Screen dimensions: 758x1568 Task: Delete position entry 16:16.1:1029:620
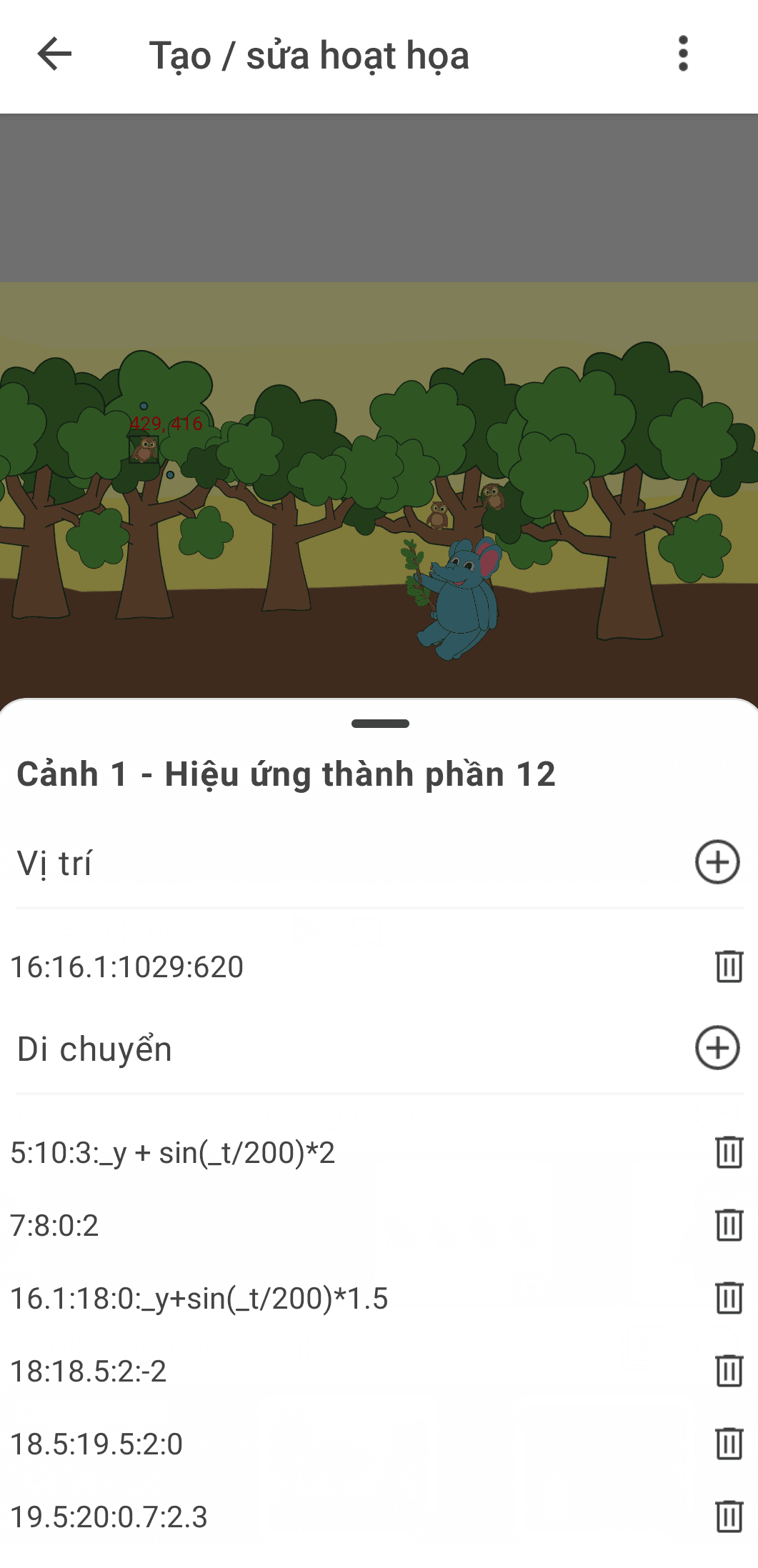coord(729,967)
